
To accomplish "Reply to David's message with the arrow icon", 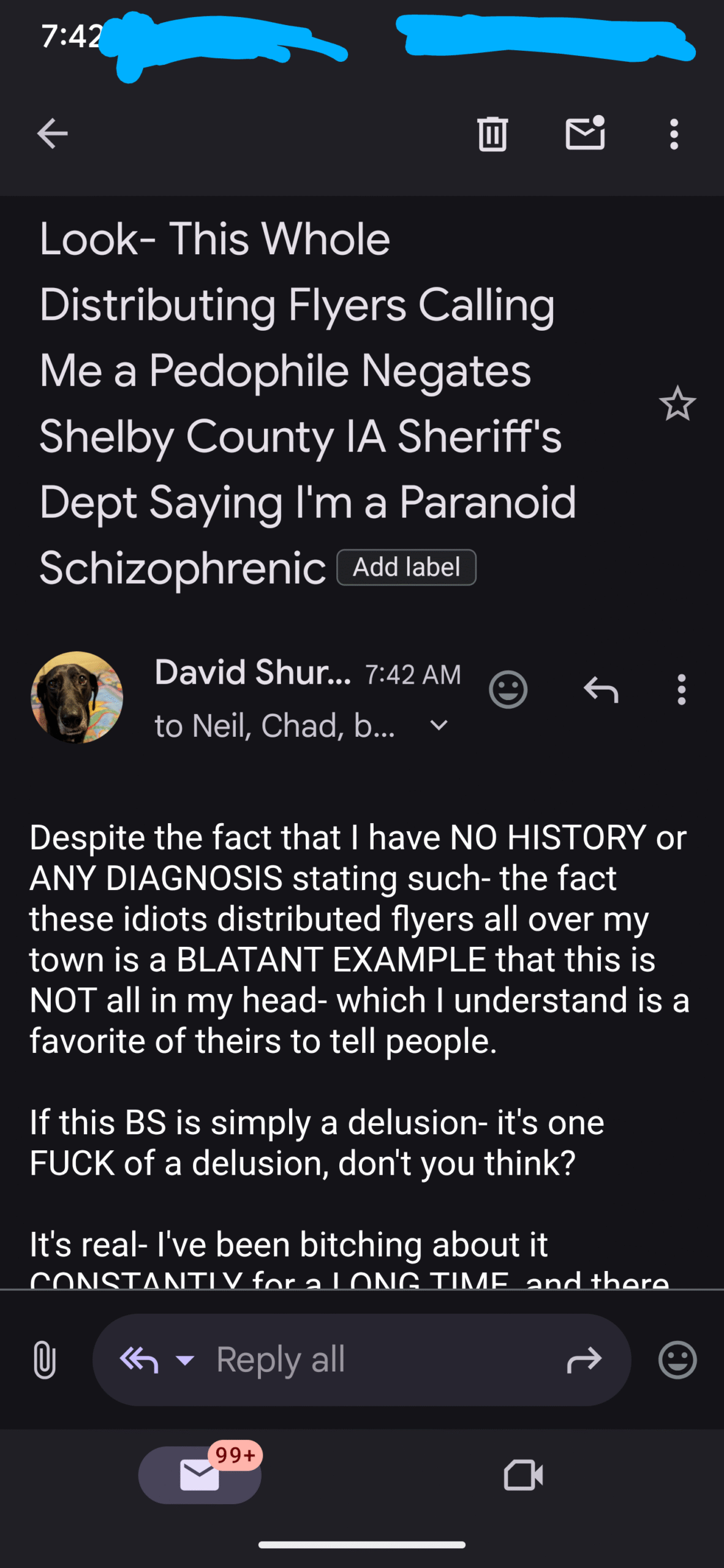I will (x=601, y=690).
